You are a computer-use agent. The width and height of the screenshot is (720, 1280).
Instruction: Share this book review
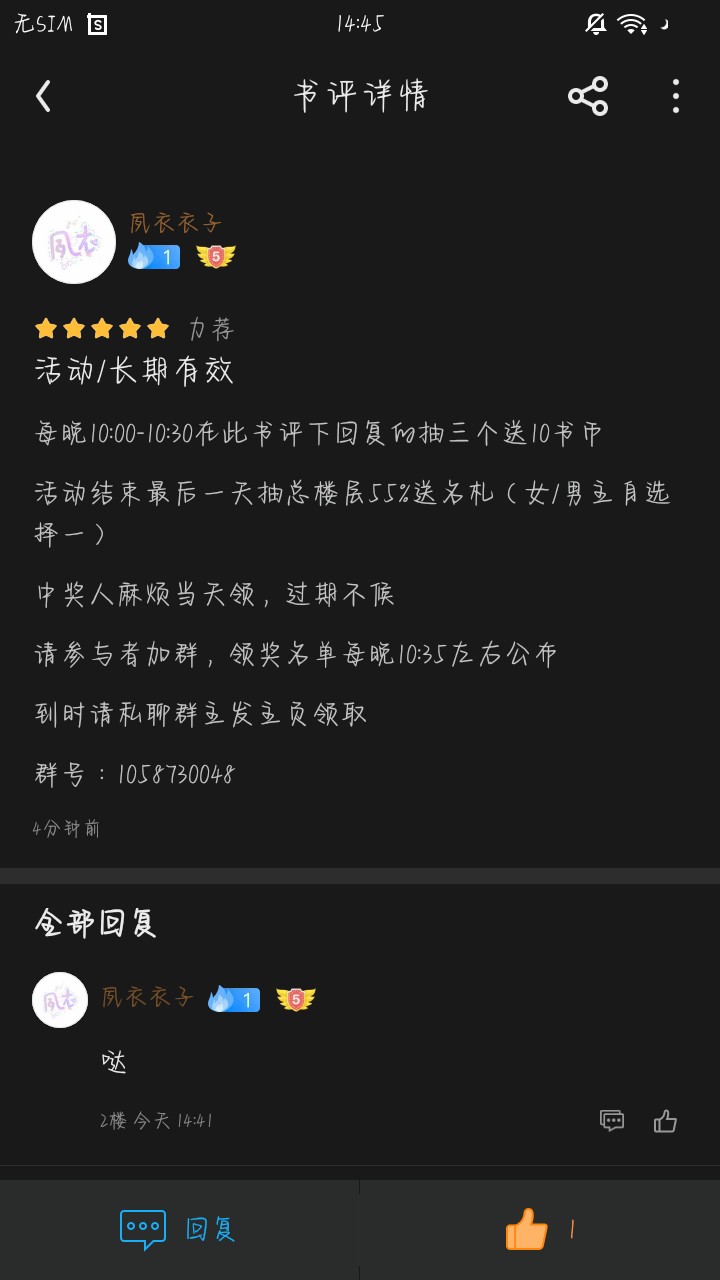(588, 96)
